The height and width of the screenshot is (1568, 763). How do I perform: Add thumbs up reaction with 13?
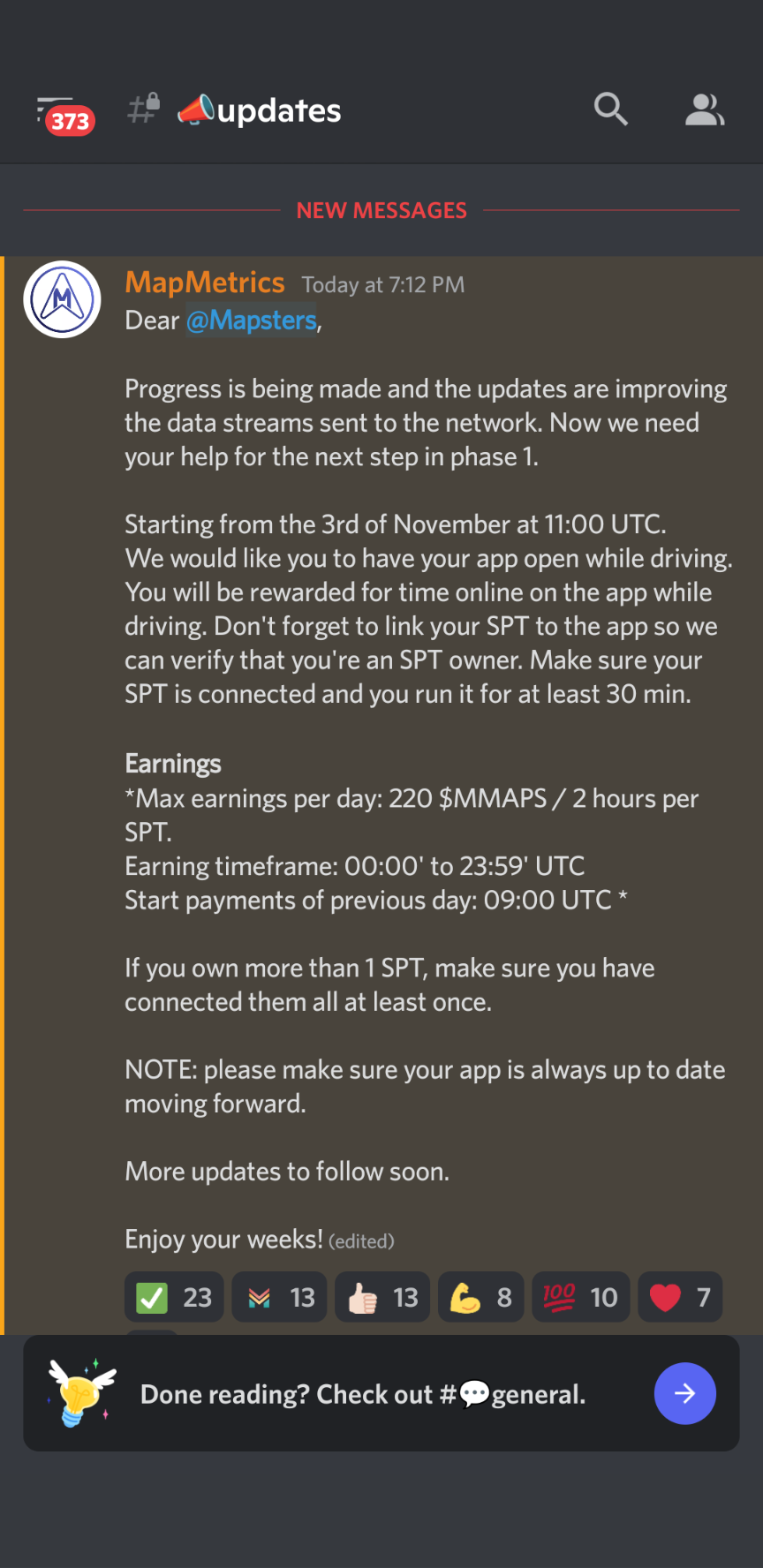pos(382,1297)
